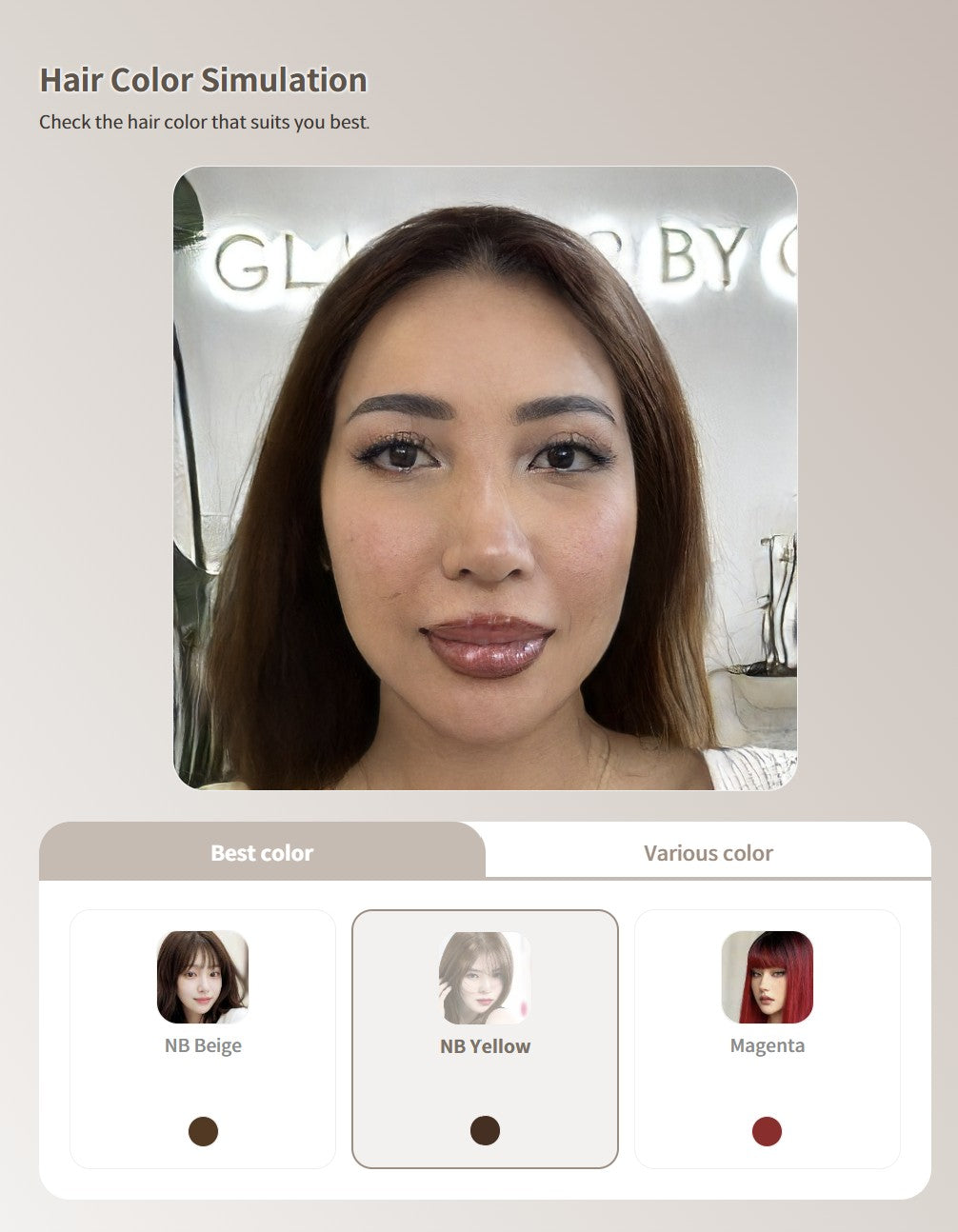Switch to the Various color tab

pyautogui.click(x=708, y=852)
